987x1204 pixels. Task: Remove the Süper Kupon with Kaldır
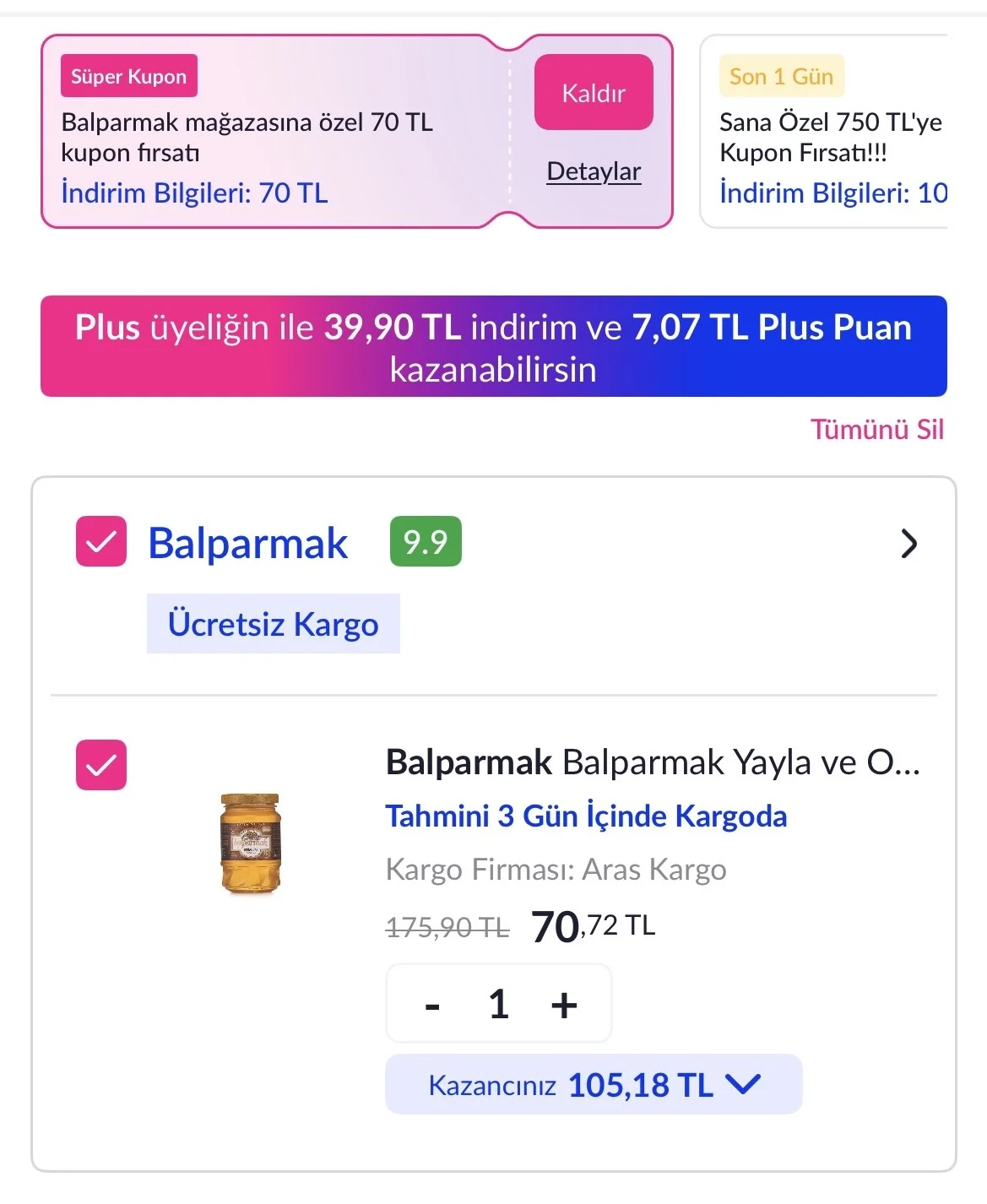(x=594, y=93)
